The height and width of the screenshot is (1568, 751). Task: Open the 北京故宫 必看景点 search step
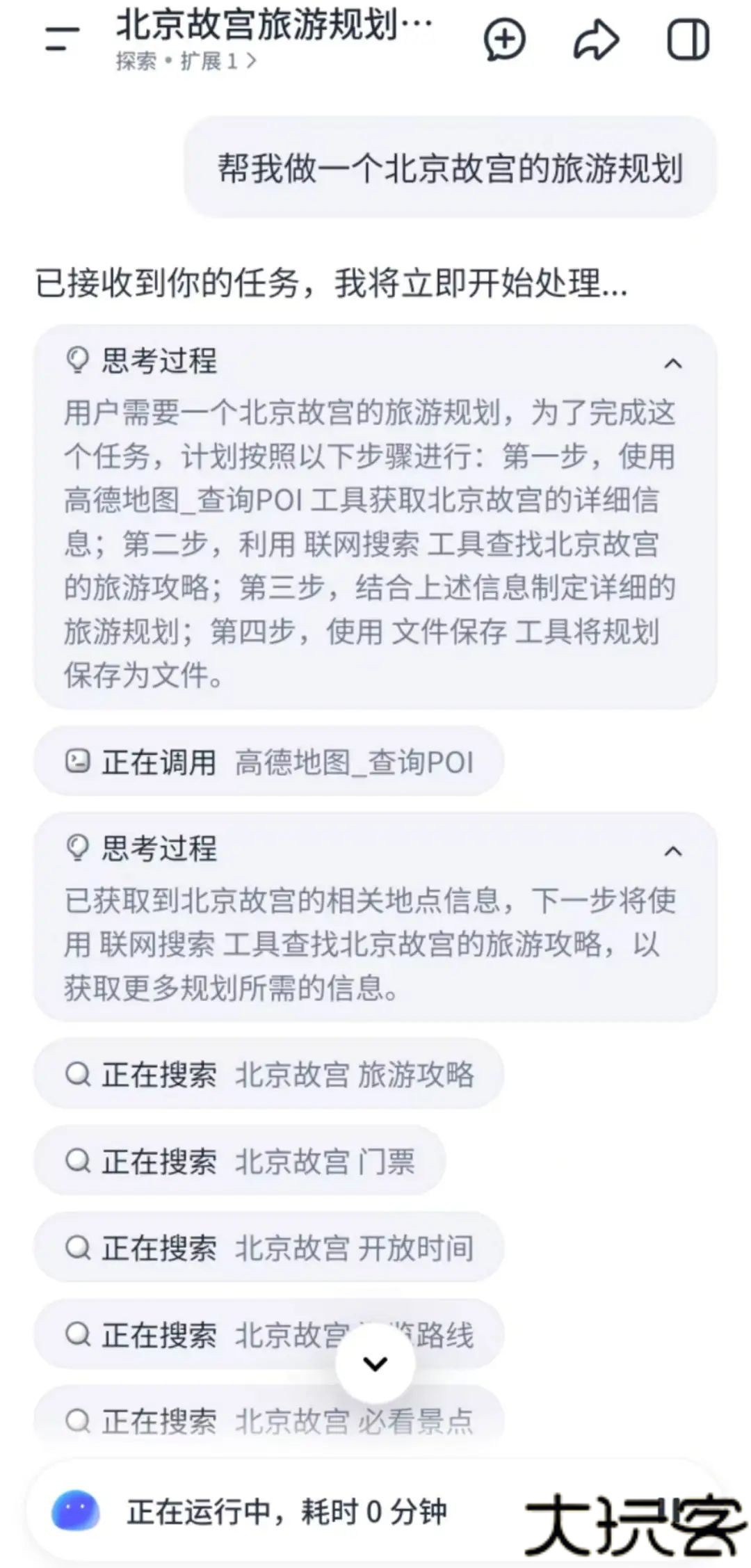coord(268,1421)
